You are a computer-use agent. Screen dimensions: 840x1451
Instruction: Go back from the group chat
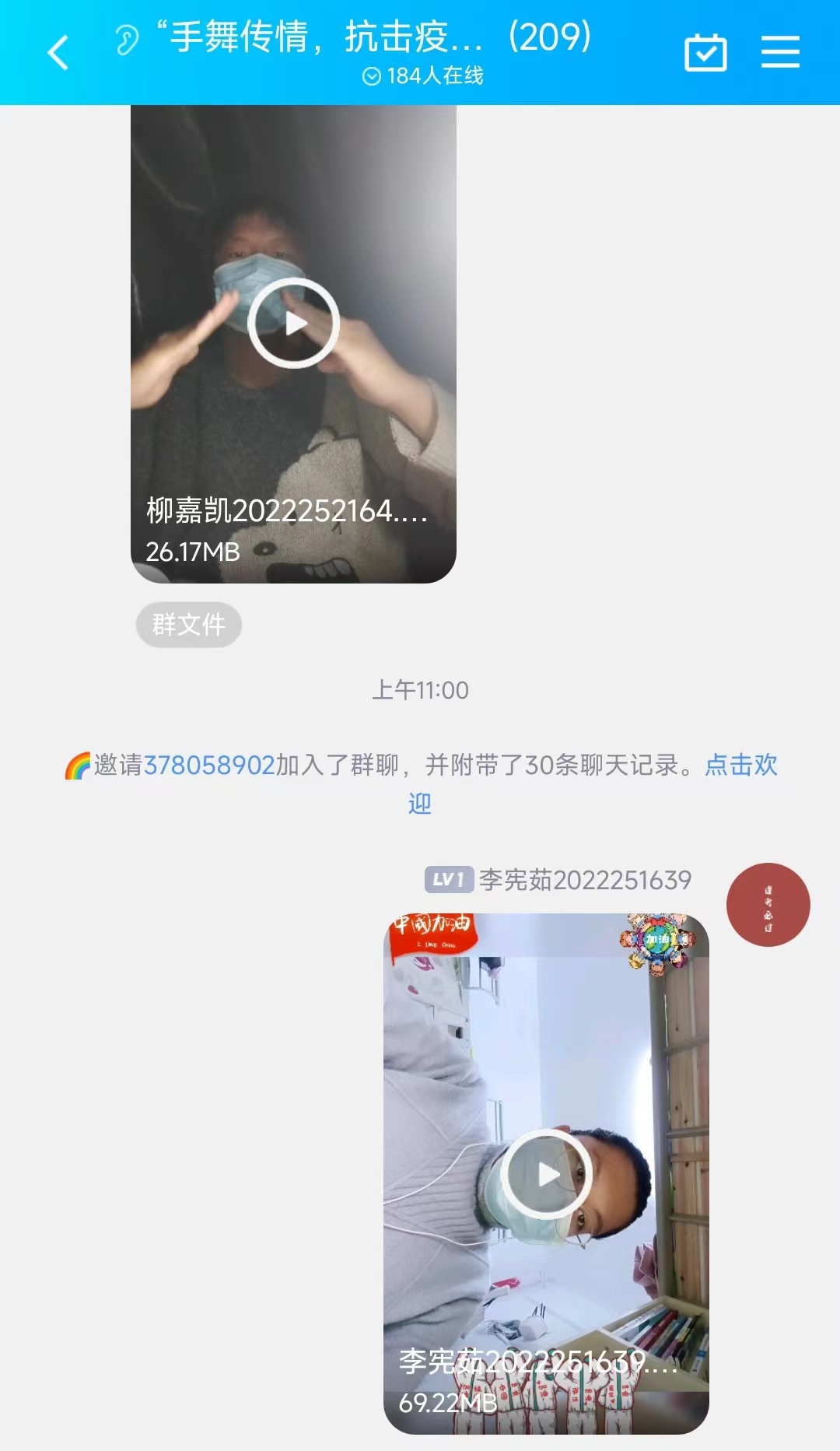pos(58,53)
